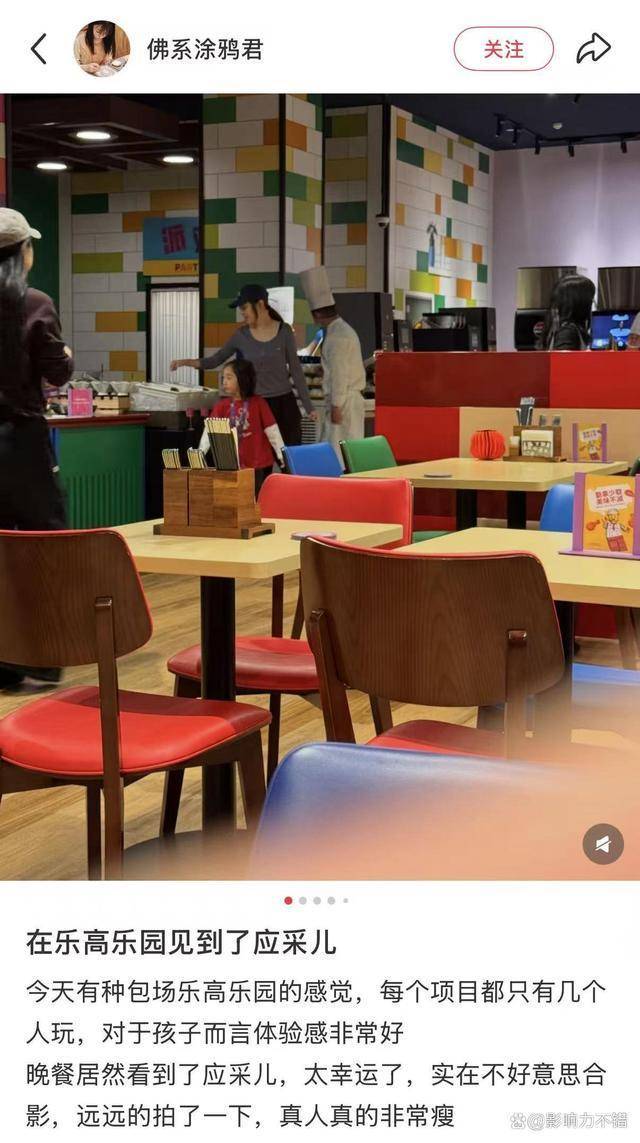
Task: Follow the author with 关注
Action: coord(503,49)
